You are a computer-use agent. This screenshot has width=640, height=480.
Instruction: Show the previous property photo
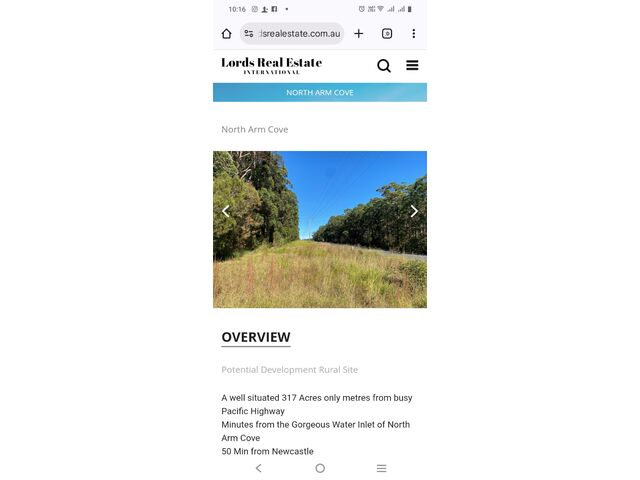[226, 211]
